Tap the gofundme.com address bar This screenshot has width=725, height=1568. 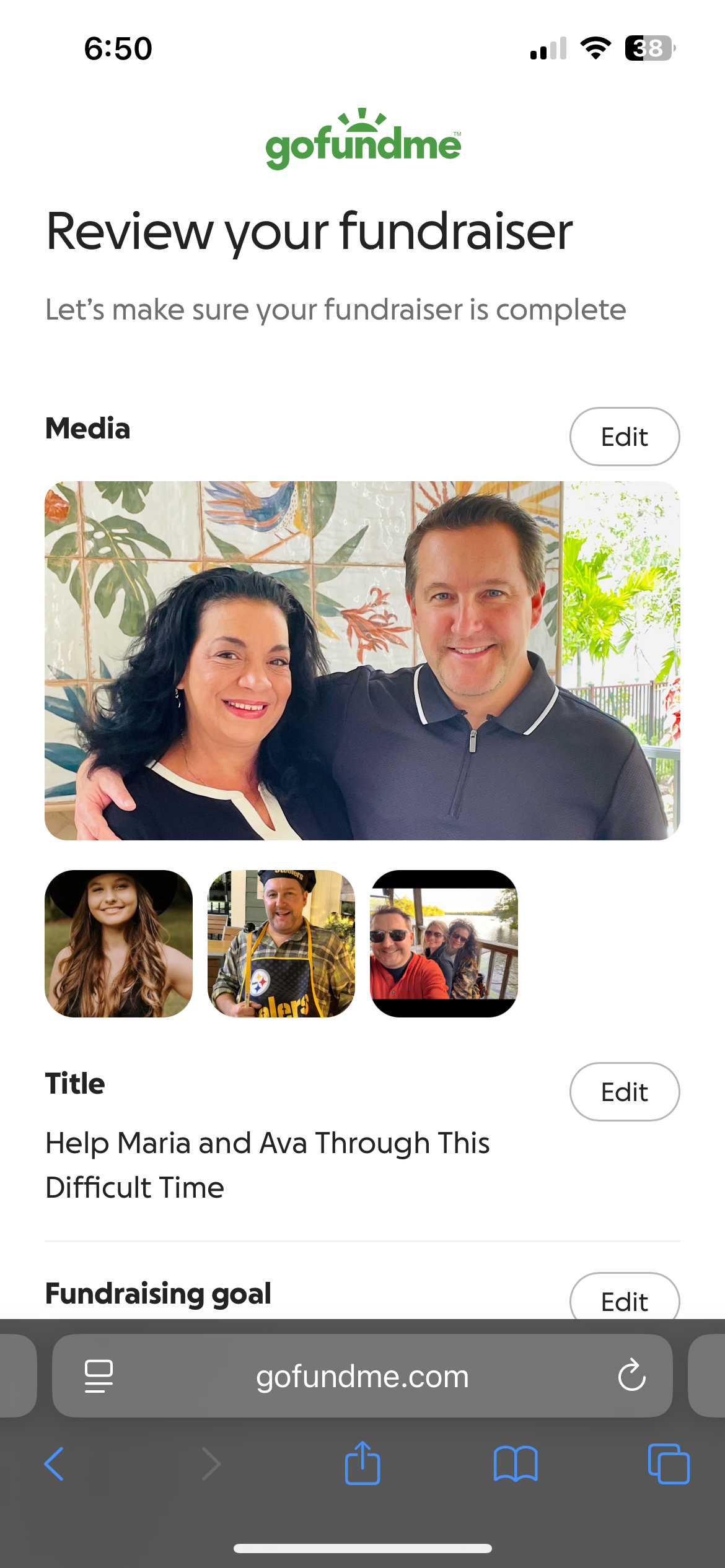click(362, 1376)
